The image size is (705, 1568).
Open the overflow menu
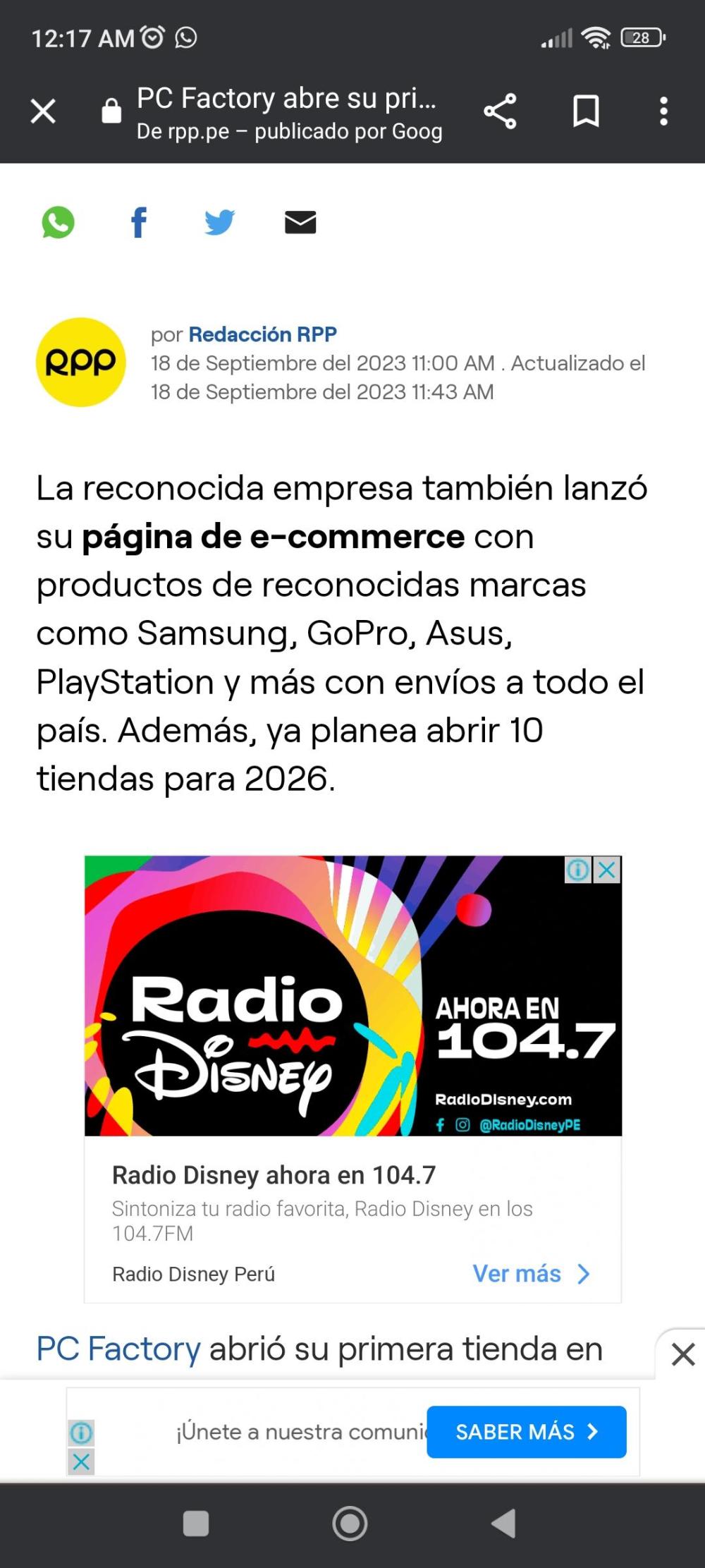663,111
